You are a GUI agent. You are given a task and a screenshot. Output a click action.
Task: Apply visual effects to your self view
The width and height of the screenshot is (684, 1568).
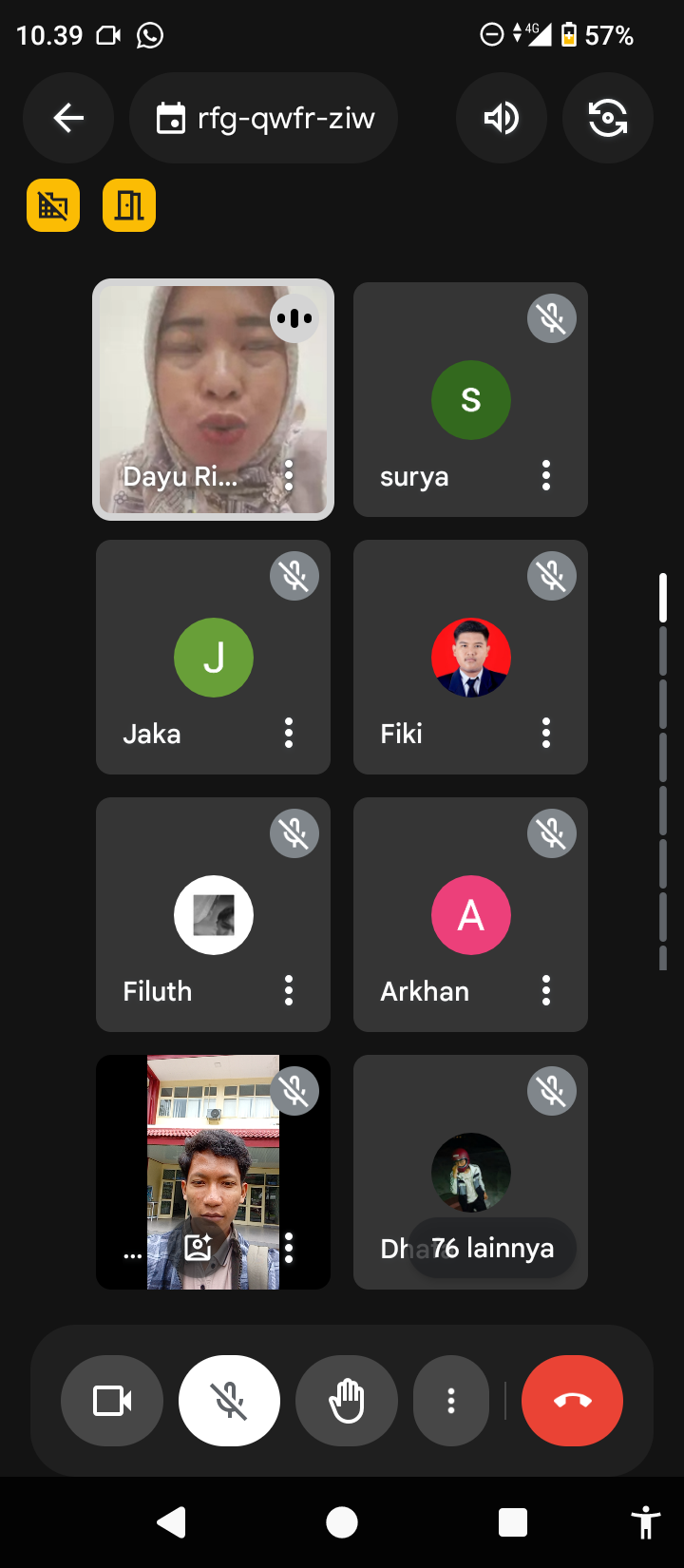tap(198, 1247)
